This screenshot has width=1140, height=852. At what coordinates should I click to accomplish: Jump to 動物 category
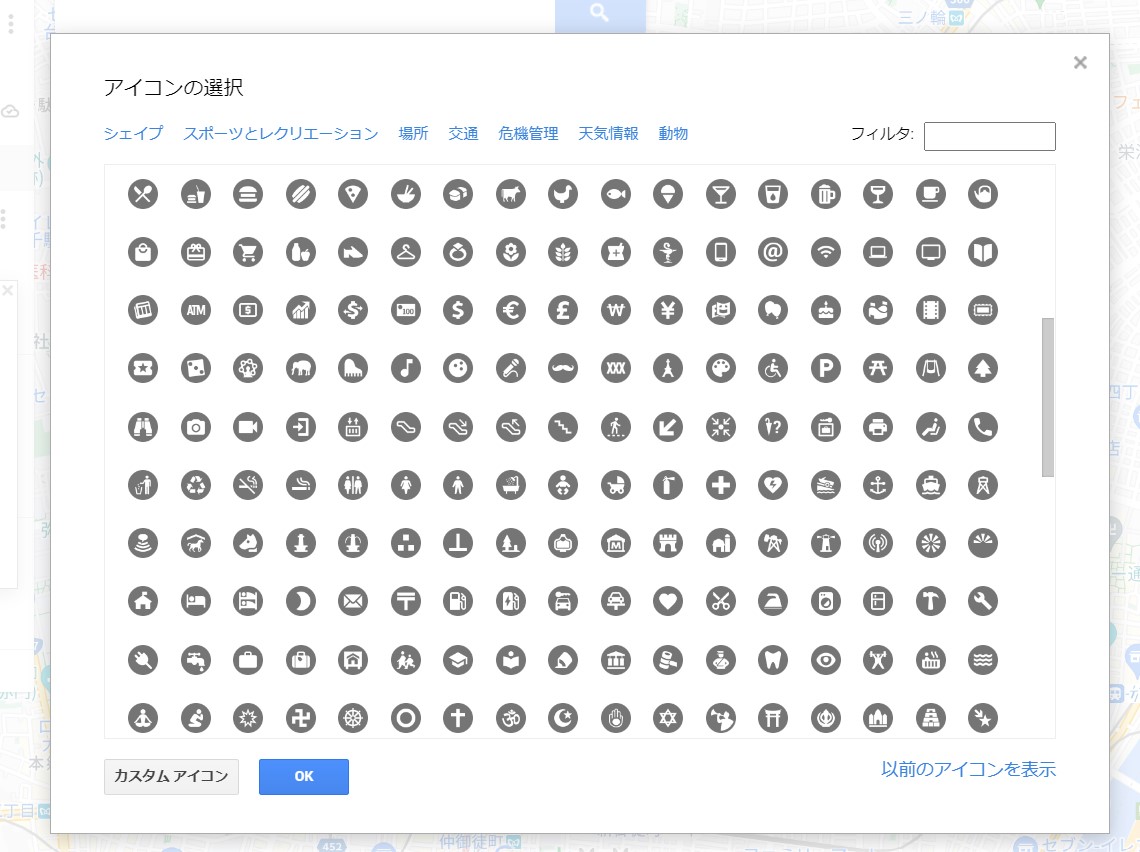pos(673,133)
